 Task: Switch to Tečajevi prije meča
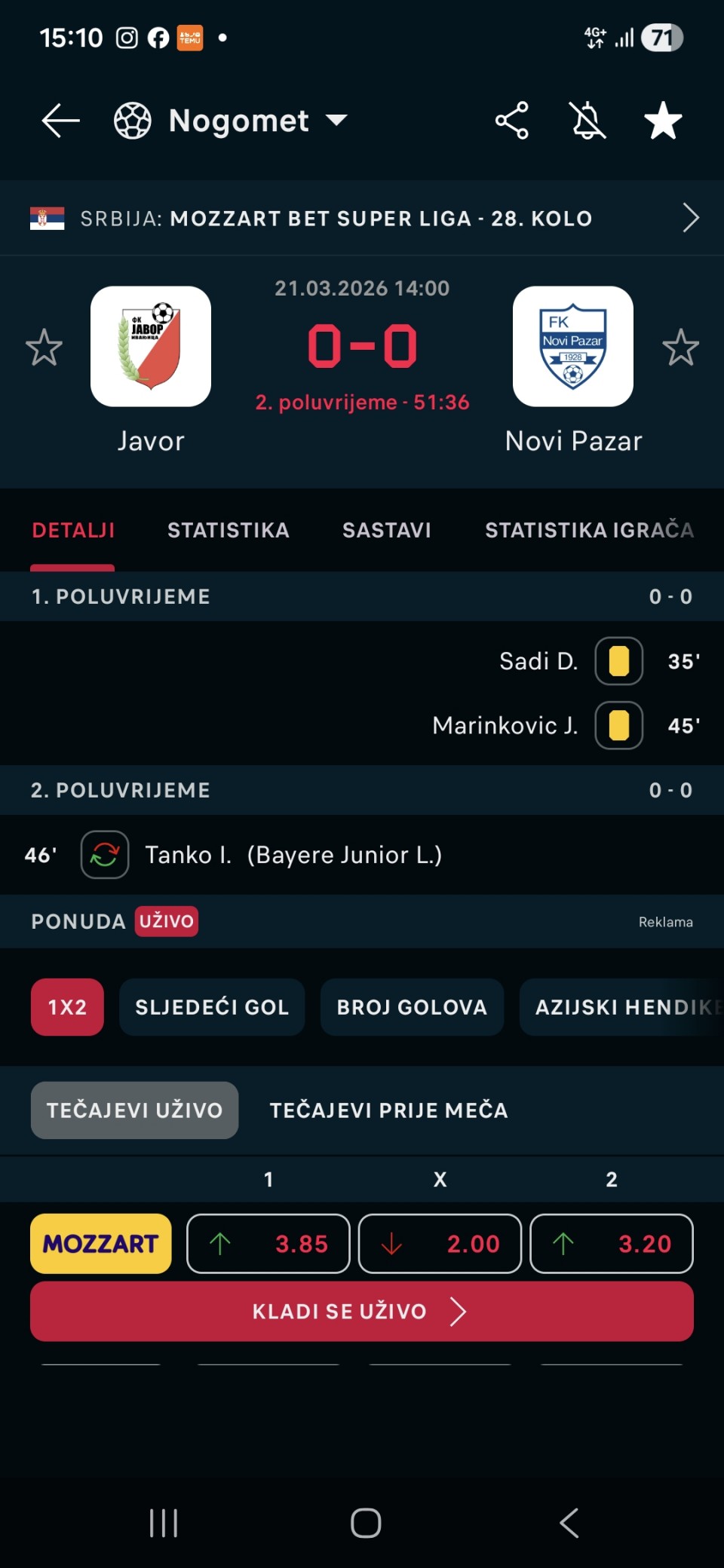click(x=388, y=1110)
